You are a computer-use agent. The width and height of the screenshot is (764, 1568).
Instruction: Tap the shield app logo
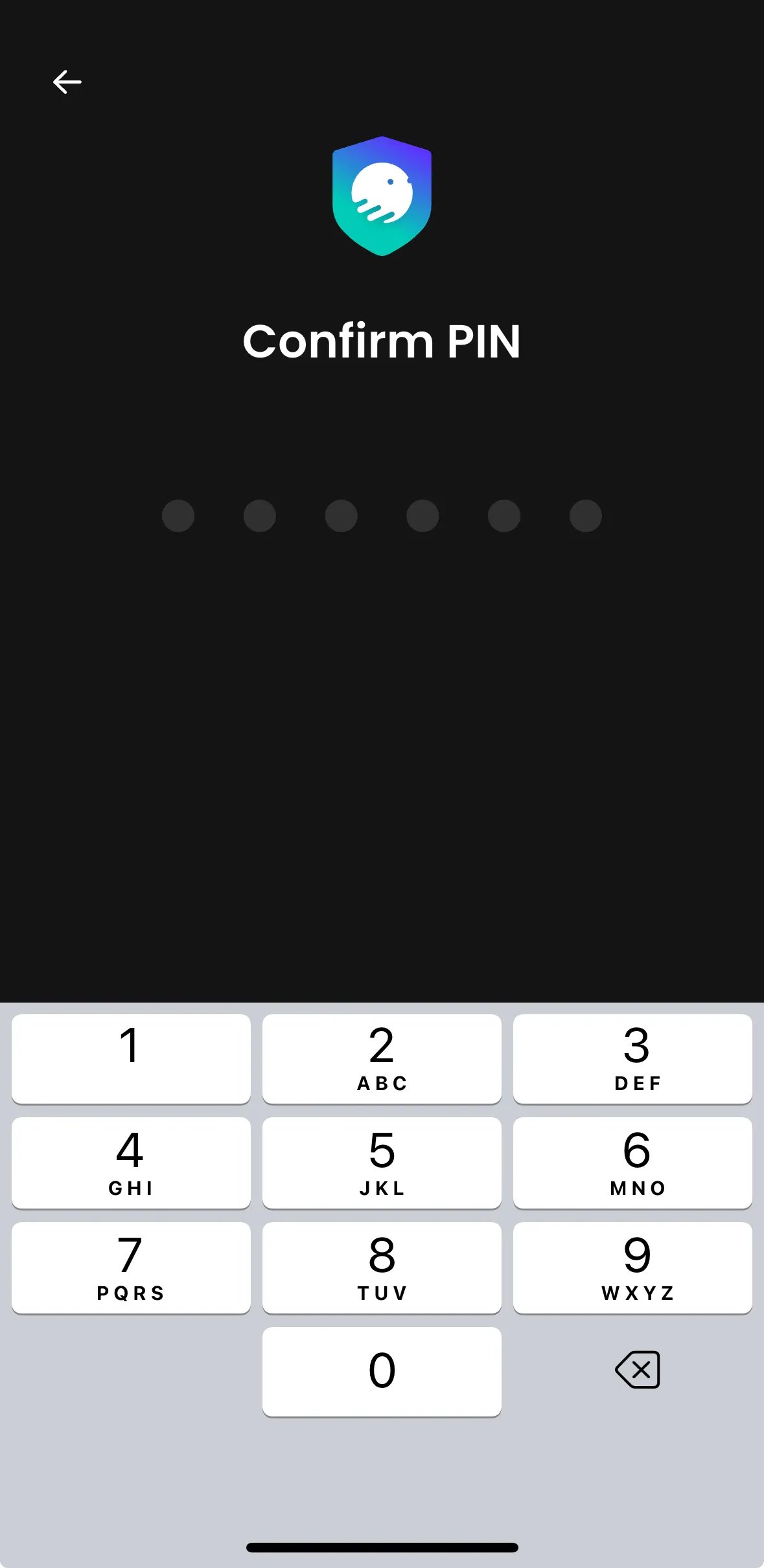coord(382,194)
